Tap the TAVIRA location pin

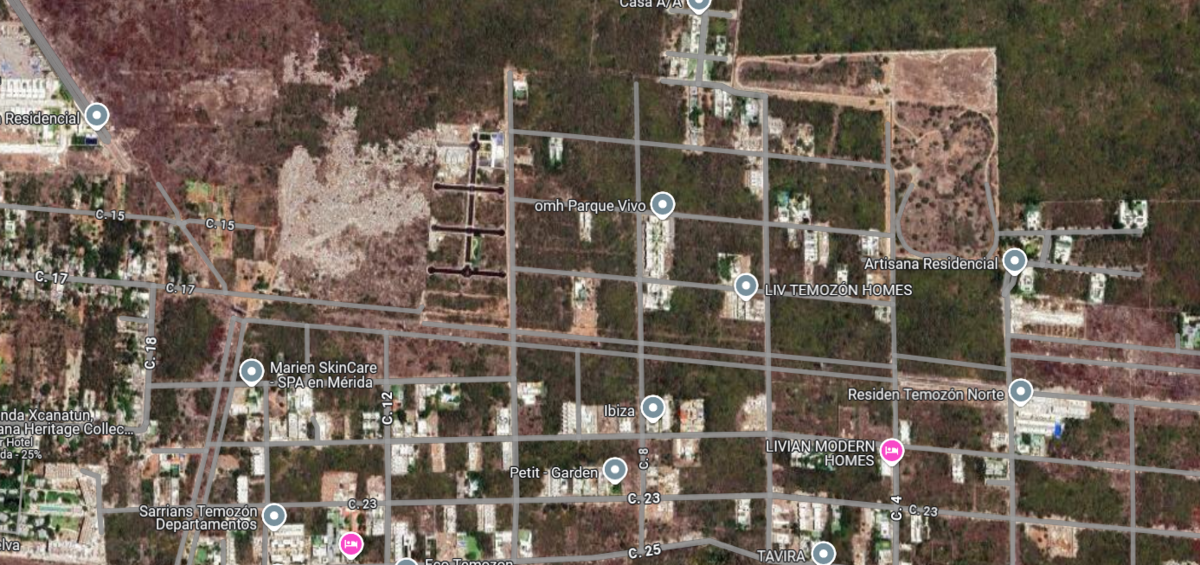pyautogui.click(x=823, y=552)
